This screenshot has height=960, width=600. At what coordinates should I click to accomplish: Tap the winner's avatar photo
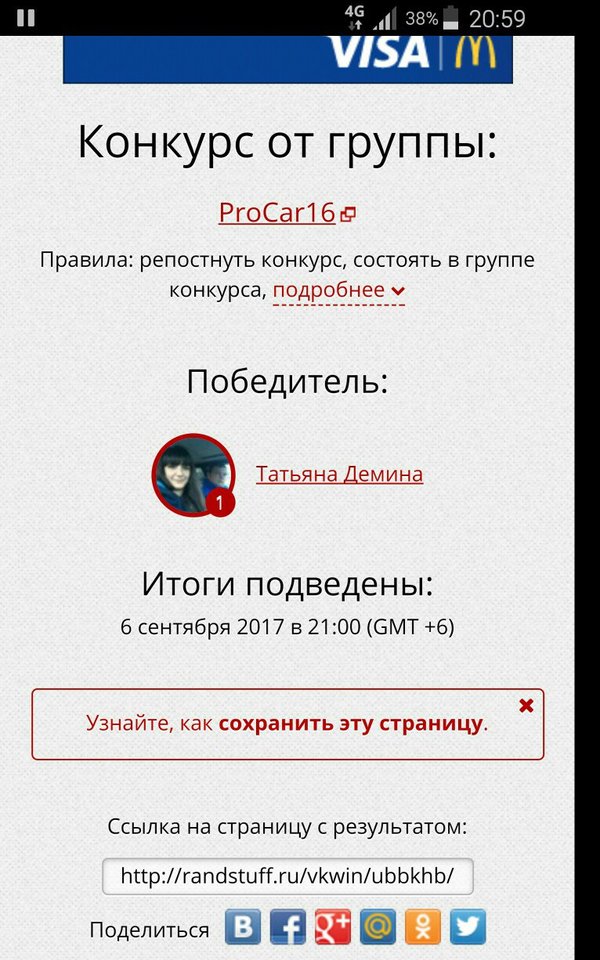pos(193,475)
